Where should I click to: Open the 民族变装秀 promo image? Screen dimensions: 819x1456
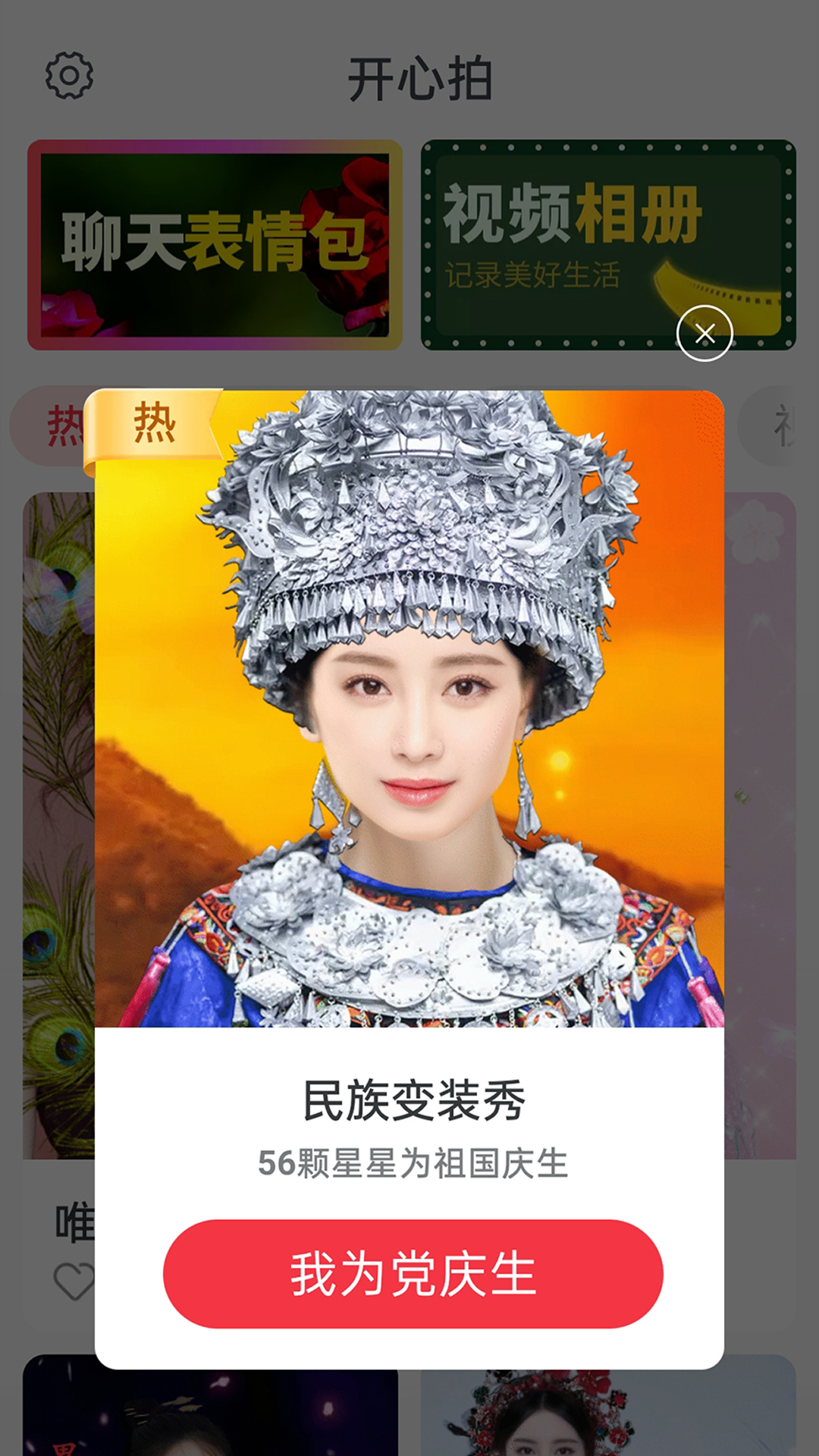[409, 709]
